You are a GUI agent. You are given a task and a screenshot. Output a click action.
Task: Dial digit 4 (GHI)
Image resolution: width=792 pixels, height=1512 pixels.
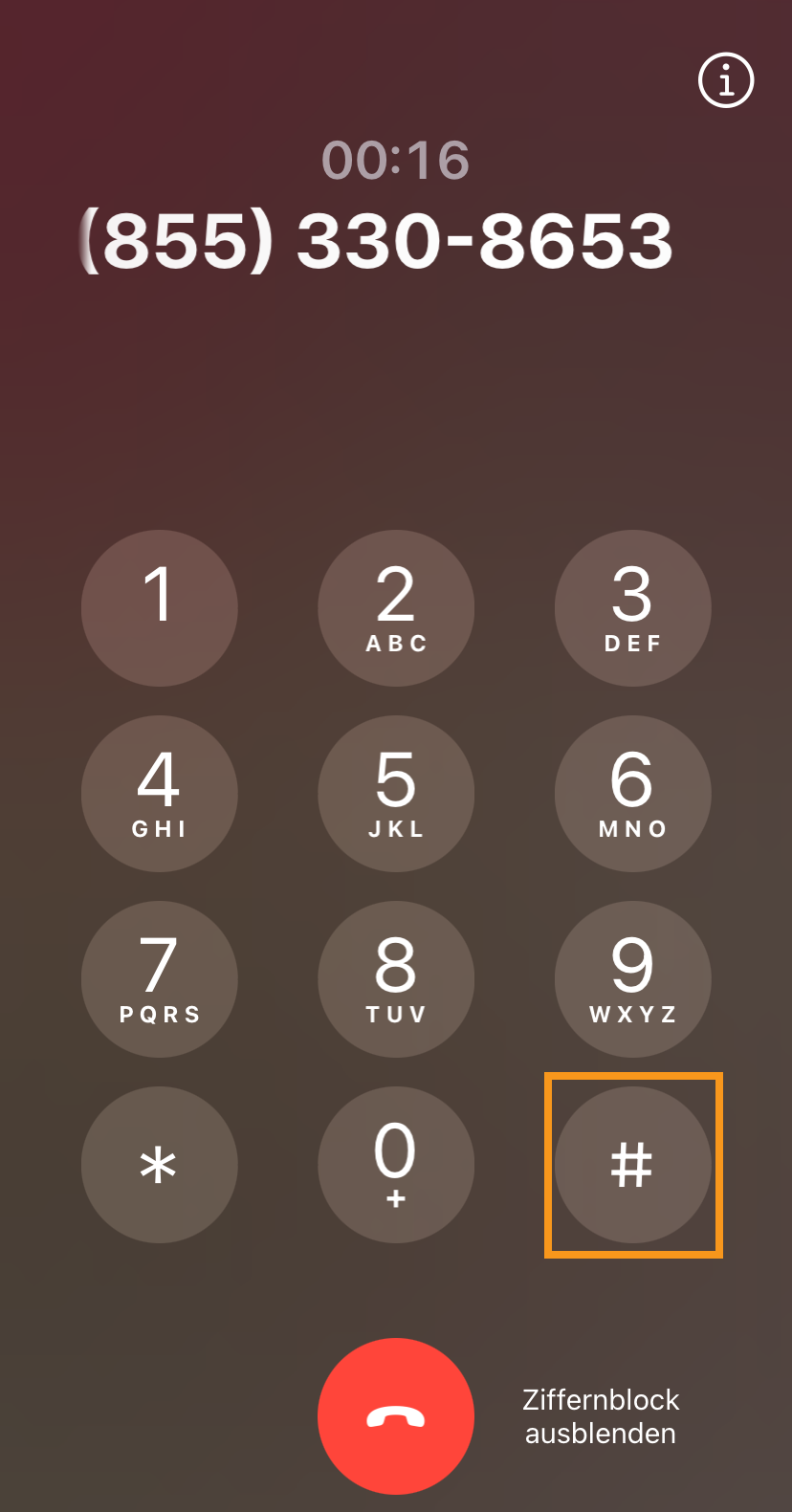point(159,794)
